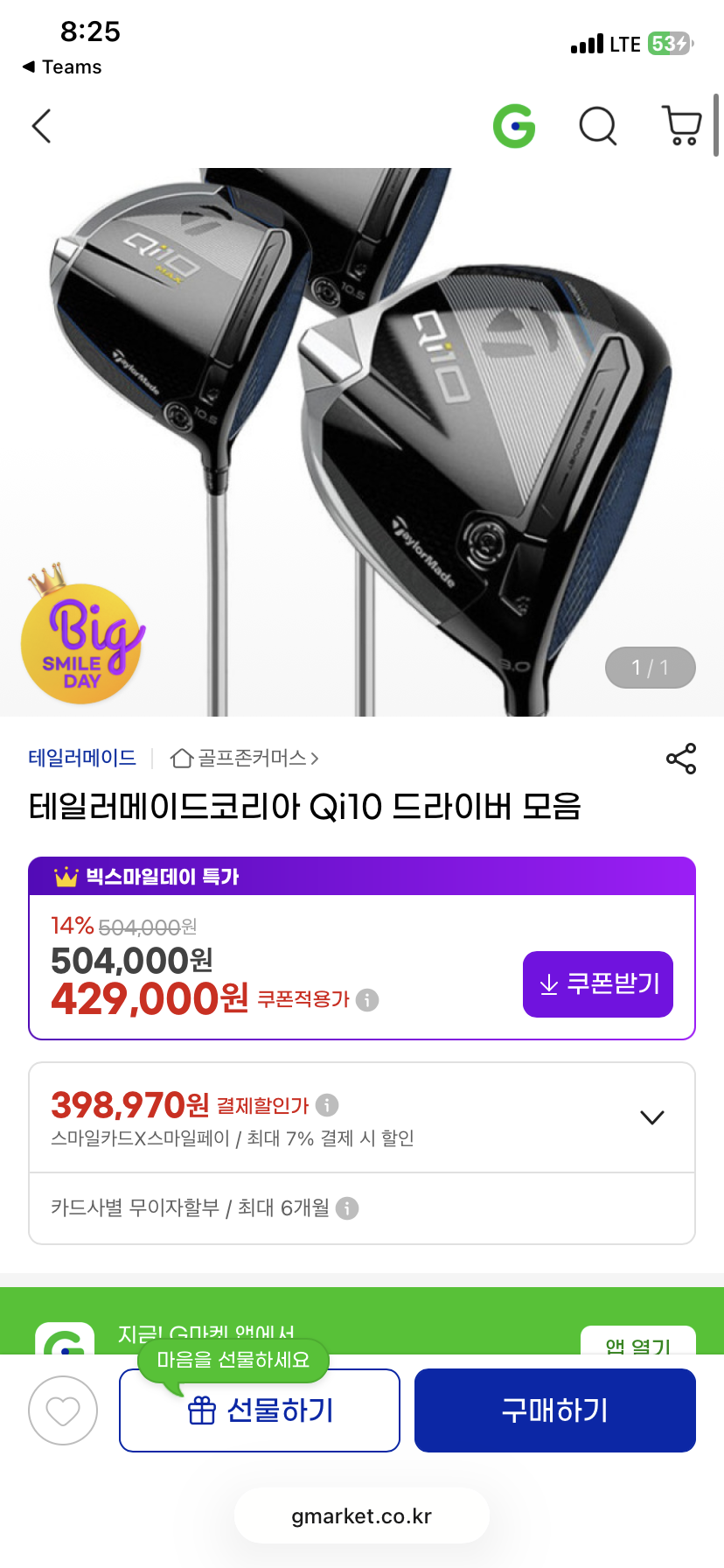Screen dimensions: 724x1568
Task: Show info for 결제할인가 price
Action: coord(327,1105)
